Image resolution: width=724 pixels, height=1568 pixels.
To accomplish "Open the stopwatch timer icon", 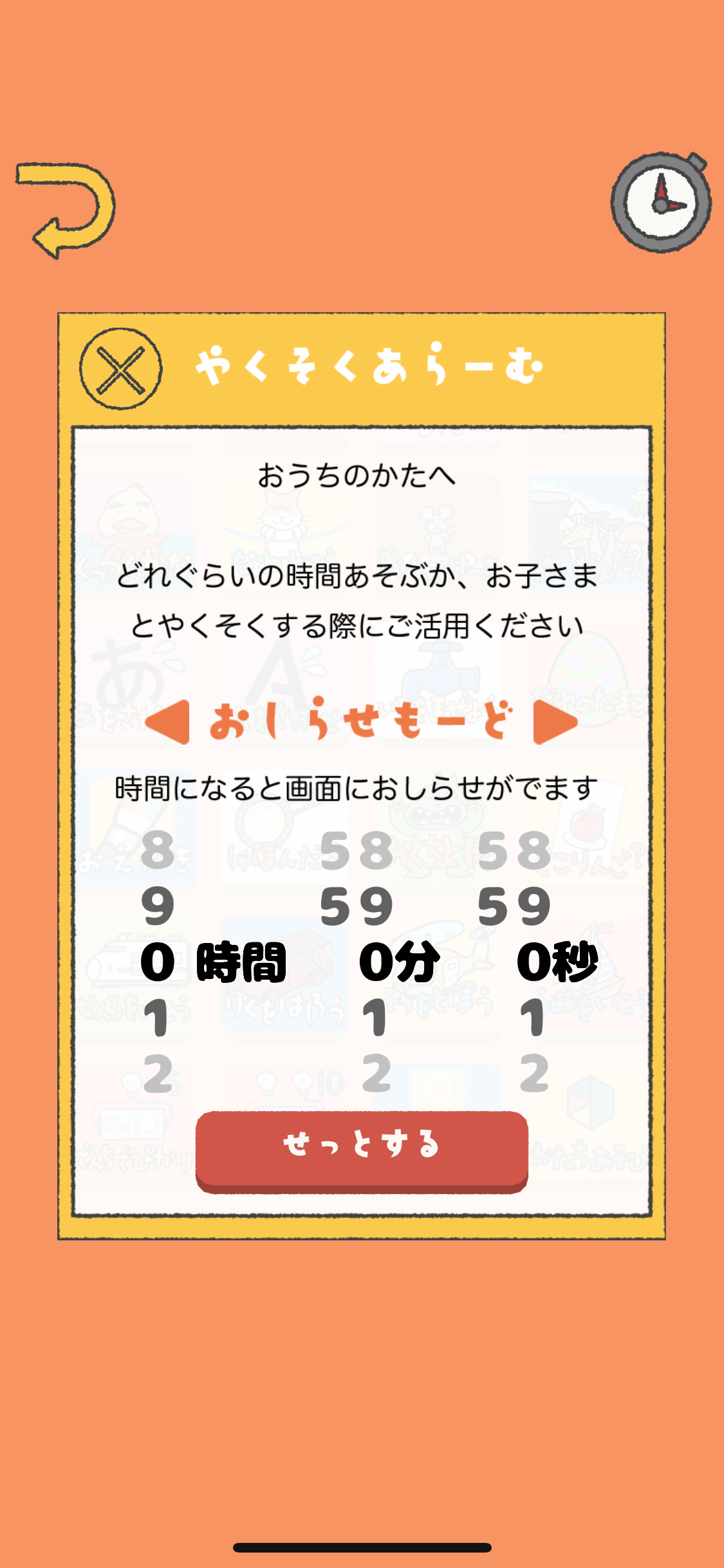I will [x=661, y=201].
